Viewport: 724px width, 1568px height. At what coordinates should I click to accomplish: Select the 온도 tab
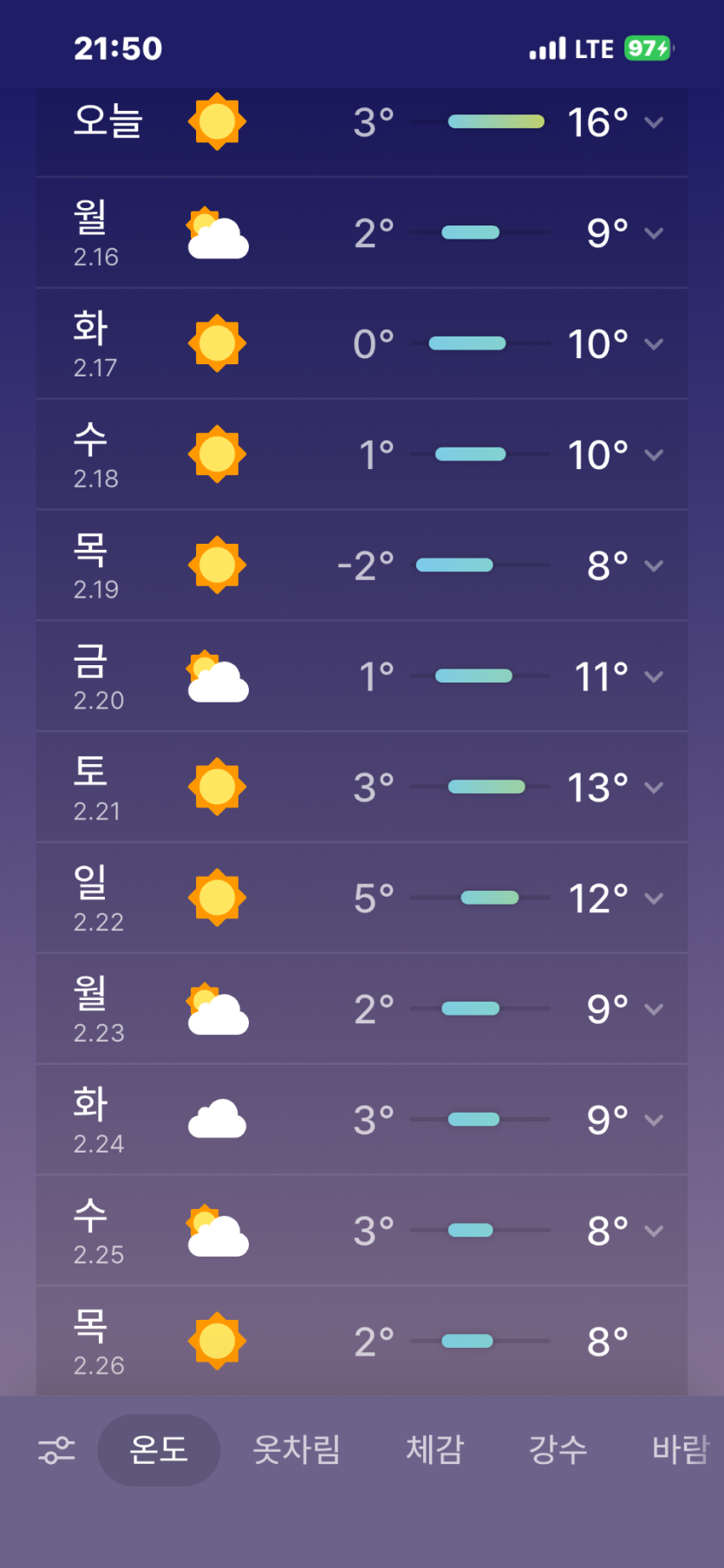tap(159, 1450)
